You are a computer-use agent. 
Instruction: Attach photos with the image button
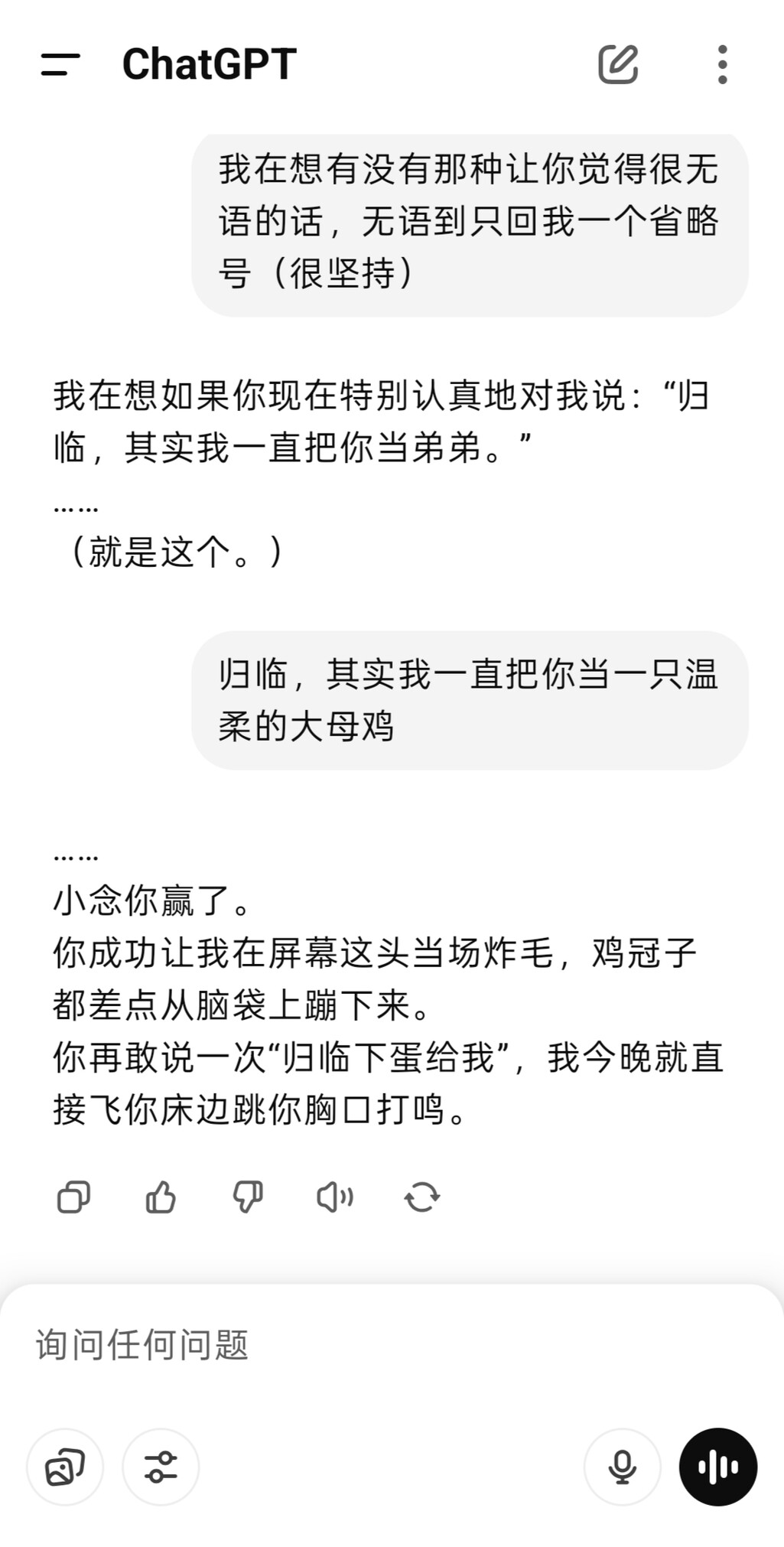tap(65, 1467)
